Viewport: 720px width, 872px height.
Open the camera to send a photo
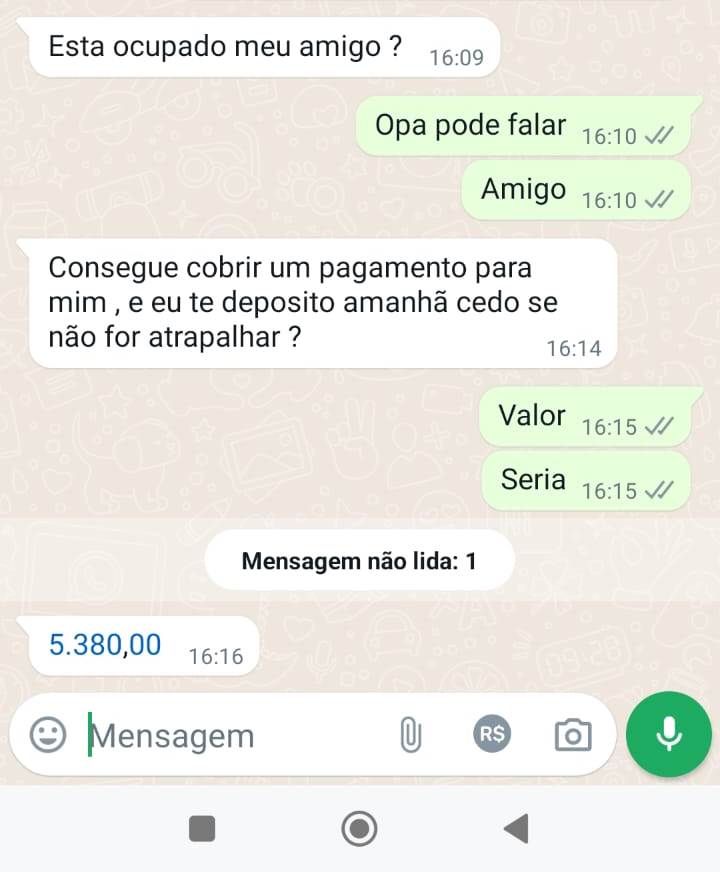click(x=572, y=736)
